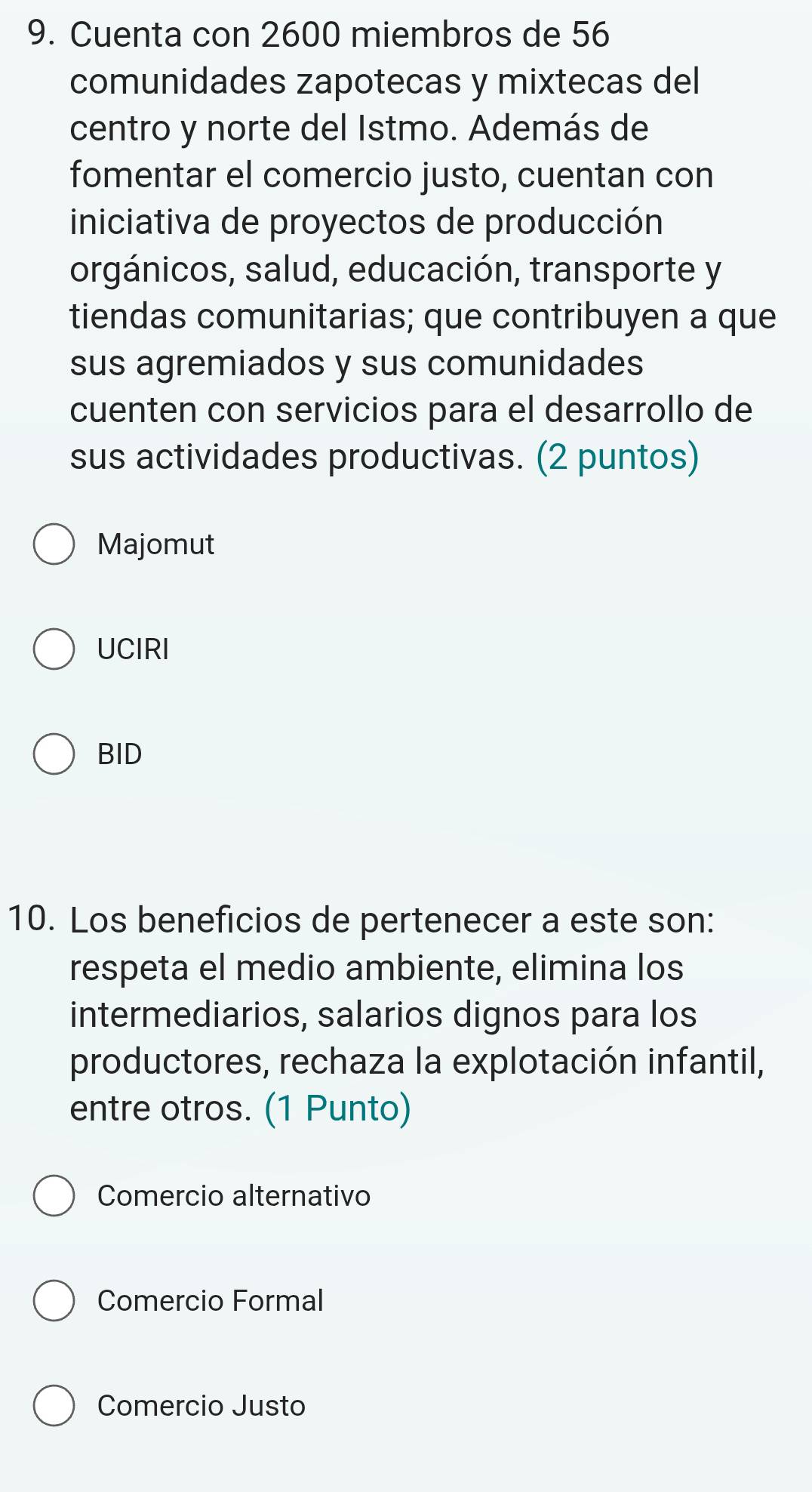The width and height of the screenshot is (812, 1492).
Task: Select Majomut as the answer to question 9
Action: (54, 544)
